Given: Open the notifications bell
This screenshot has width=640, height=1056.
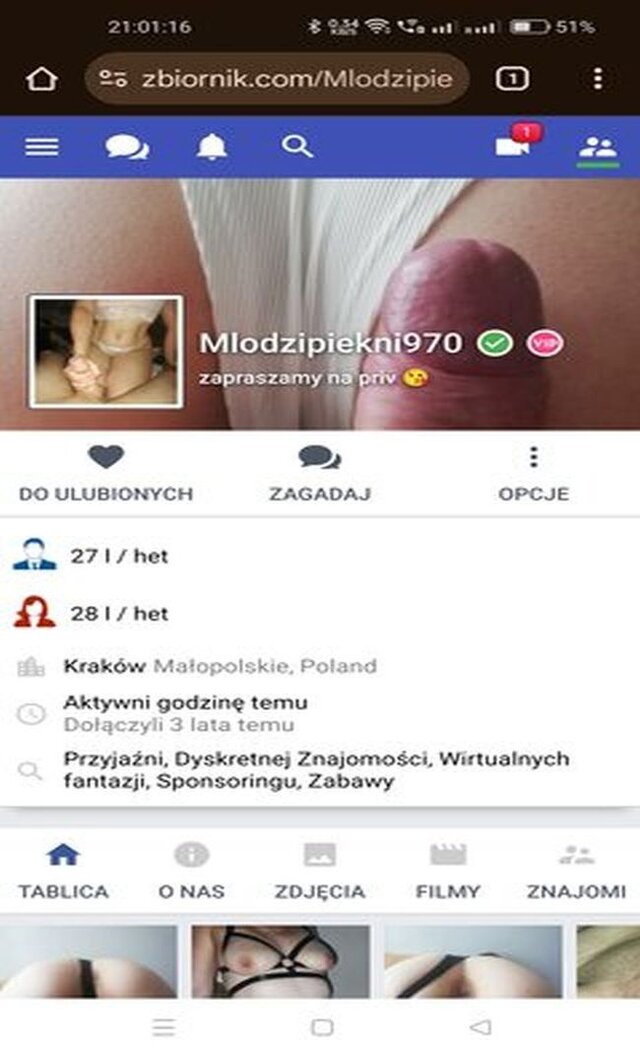Looking at the screenshot, I should (211, 147).
